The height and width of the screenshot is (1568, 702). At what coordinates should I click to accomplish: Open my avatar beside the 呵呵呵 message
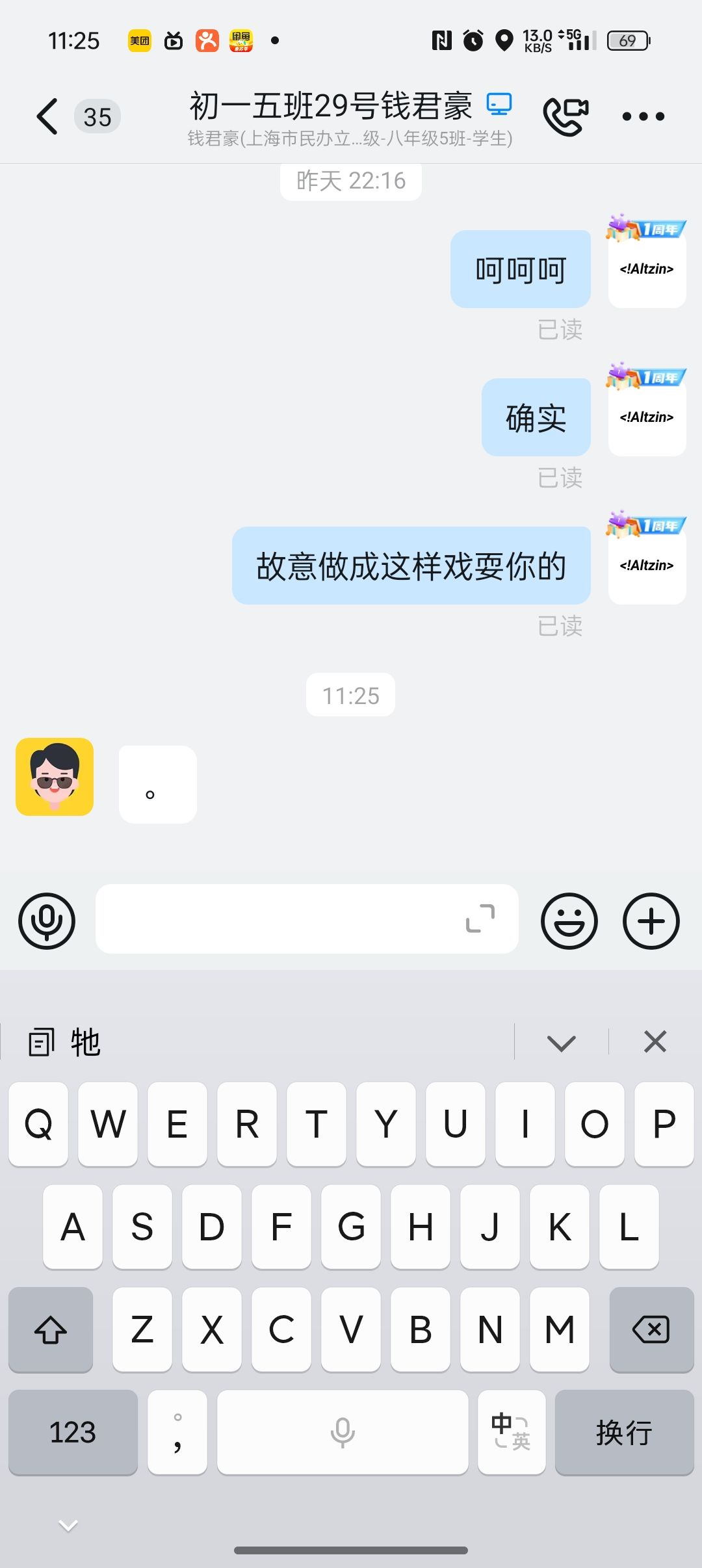(x=647, y=269)
